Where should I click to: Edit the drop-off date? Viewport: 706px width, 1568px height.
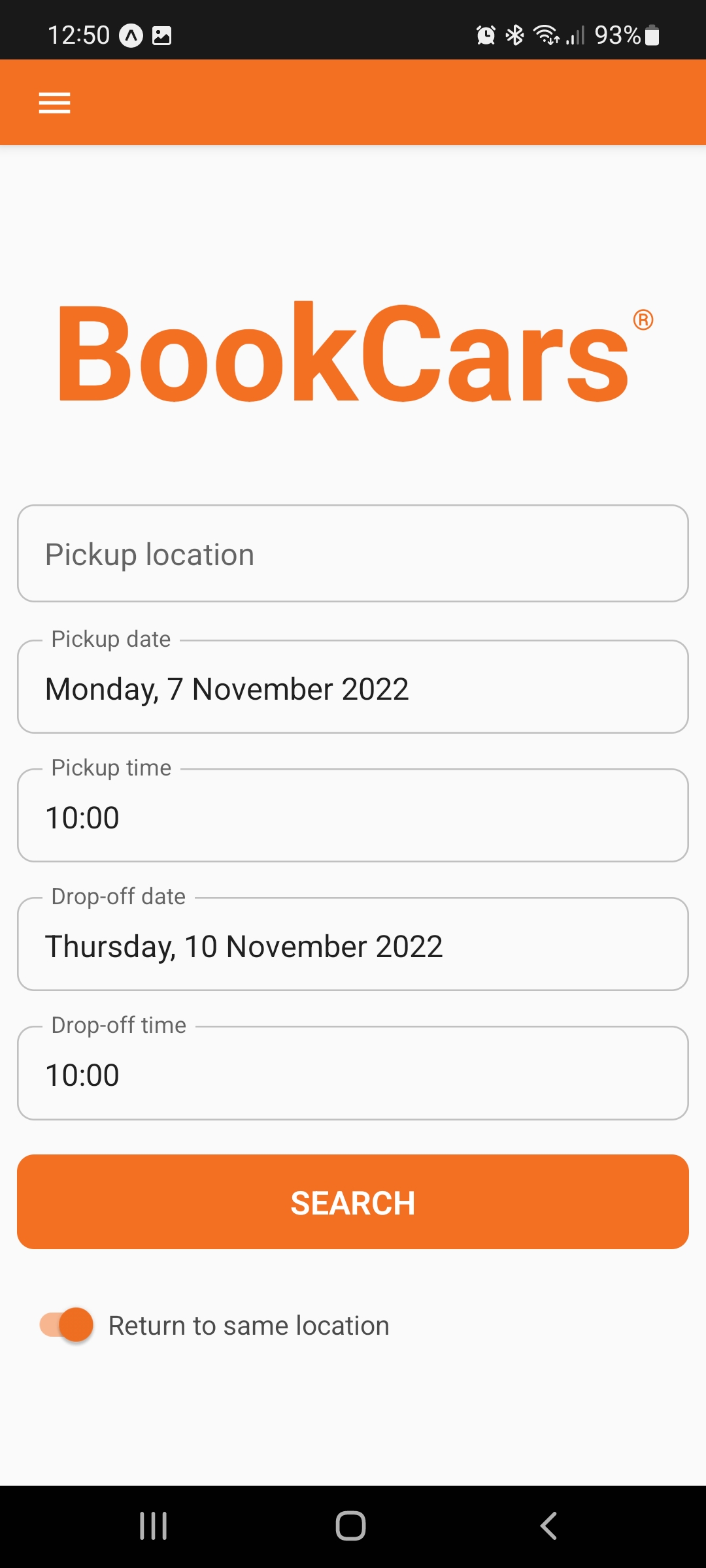353,945
